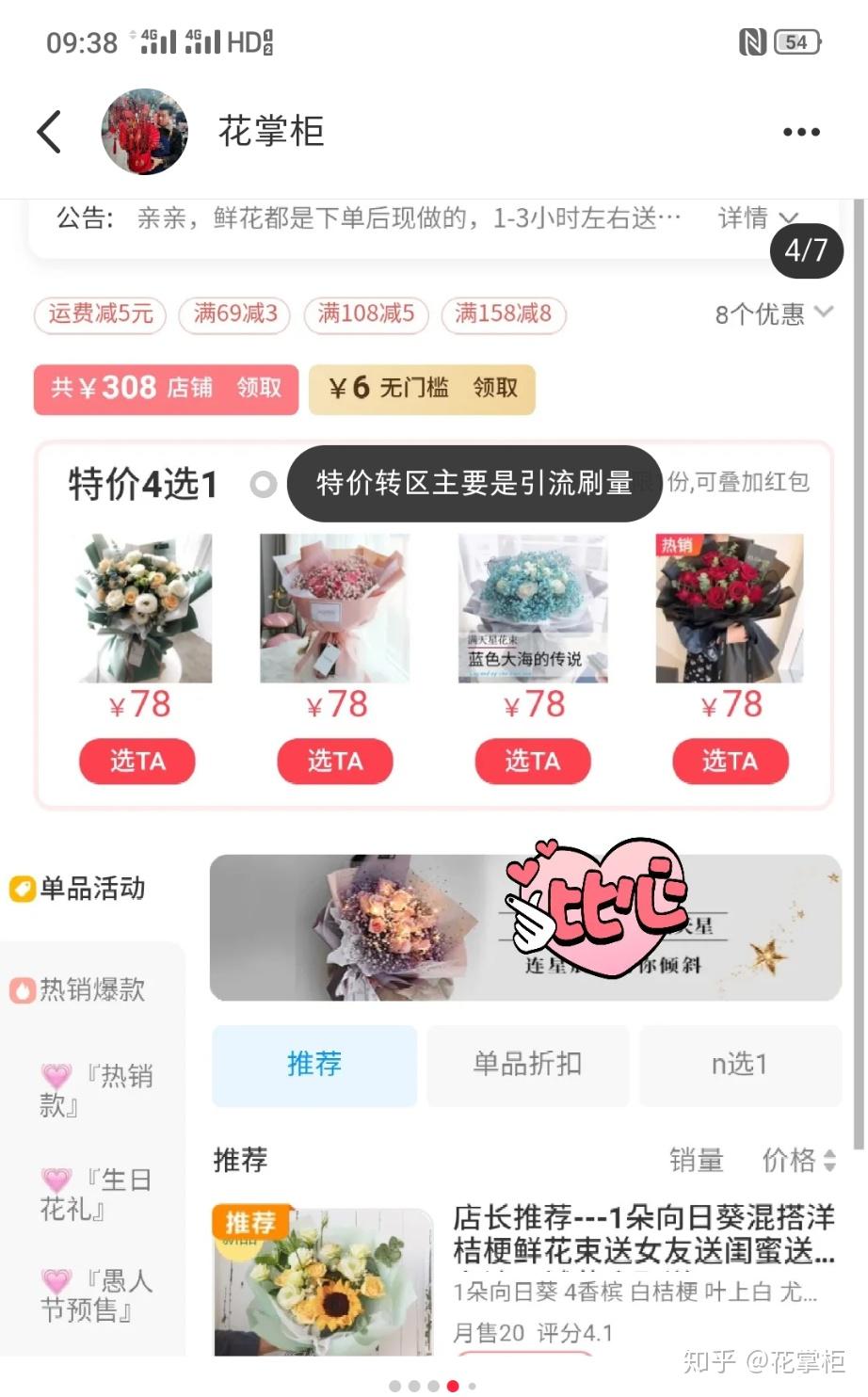This screenshot has width=868, height=1397.
Task: Pick the 热销 red rose bouquet
Action: (730, 761)
